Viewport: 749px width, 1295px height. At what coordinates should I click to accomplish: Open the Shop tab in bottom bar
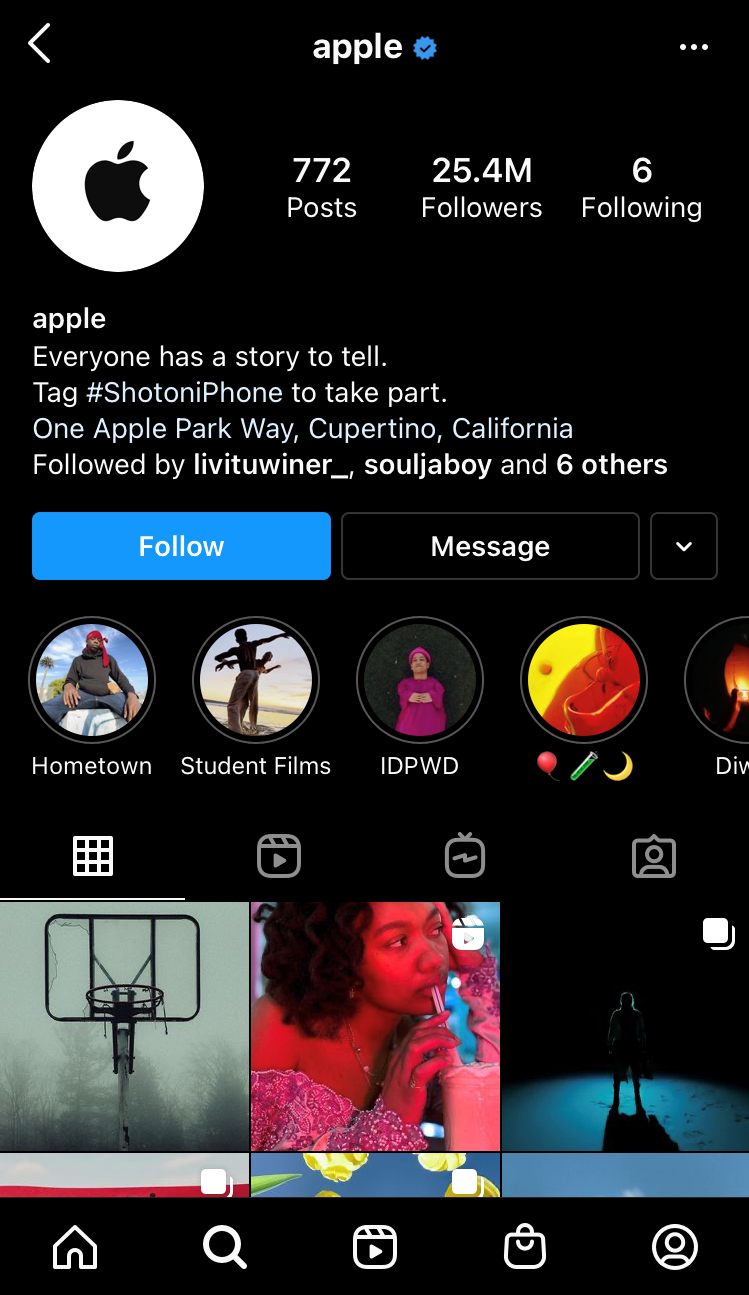[525, 1247]
